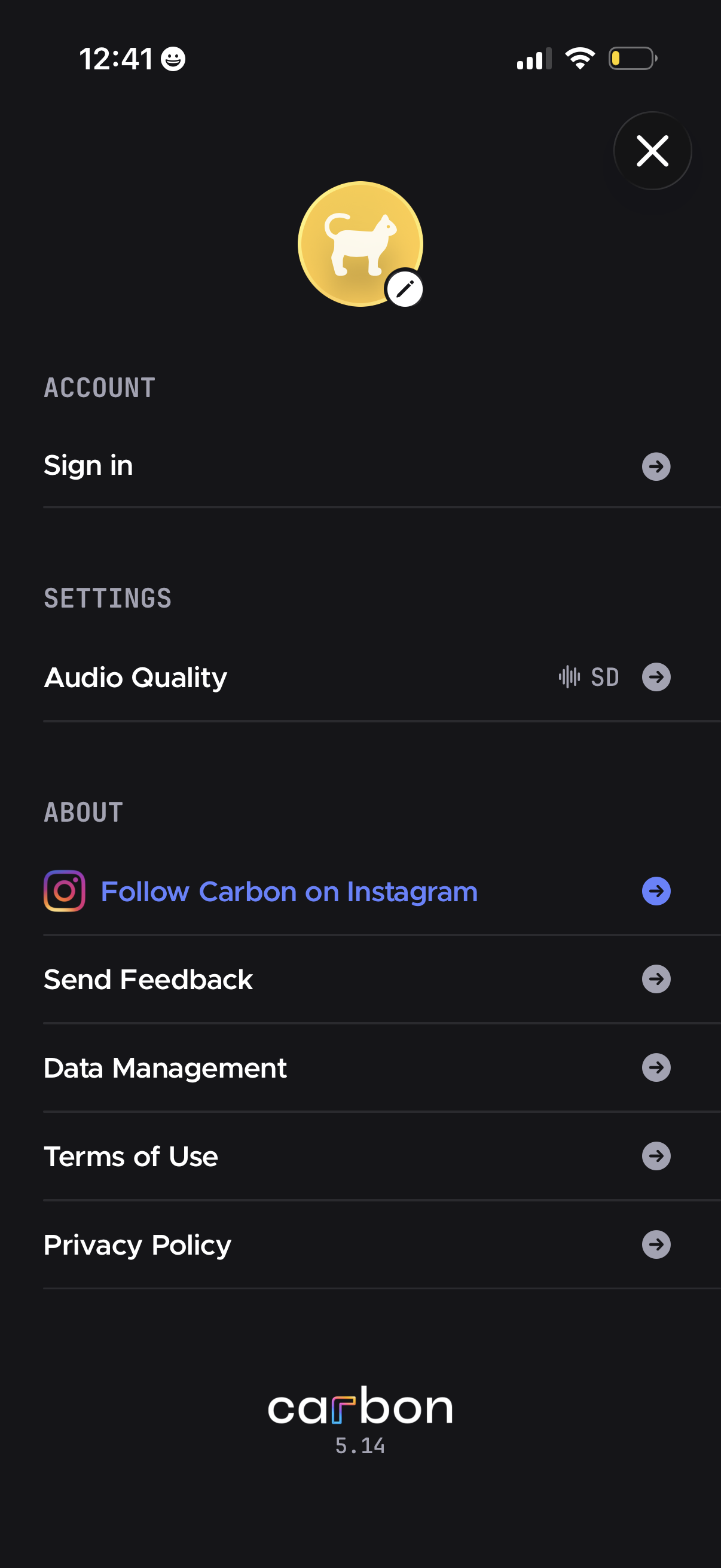721x1568 pixels.
Task: Open Follow Carbon on Instagram link
Action: point(289,890)
